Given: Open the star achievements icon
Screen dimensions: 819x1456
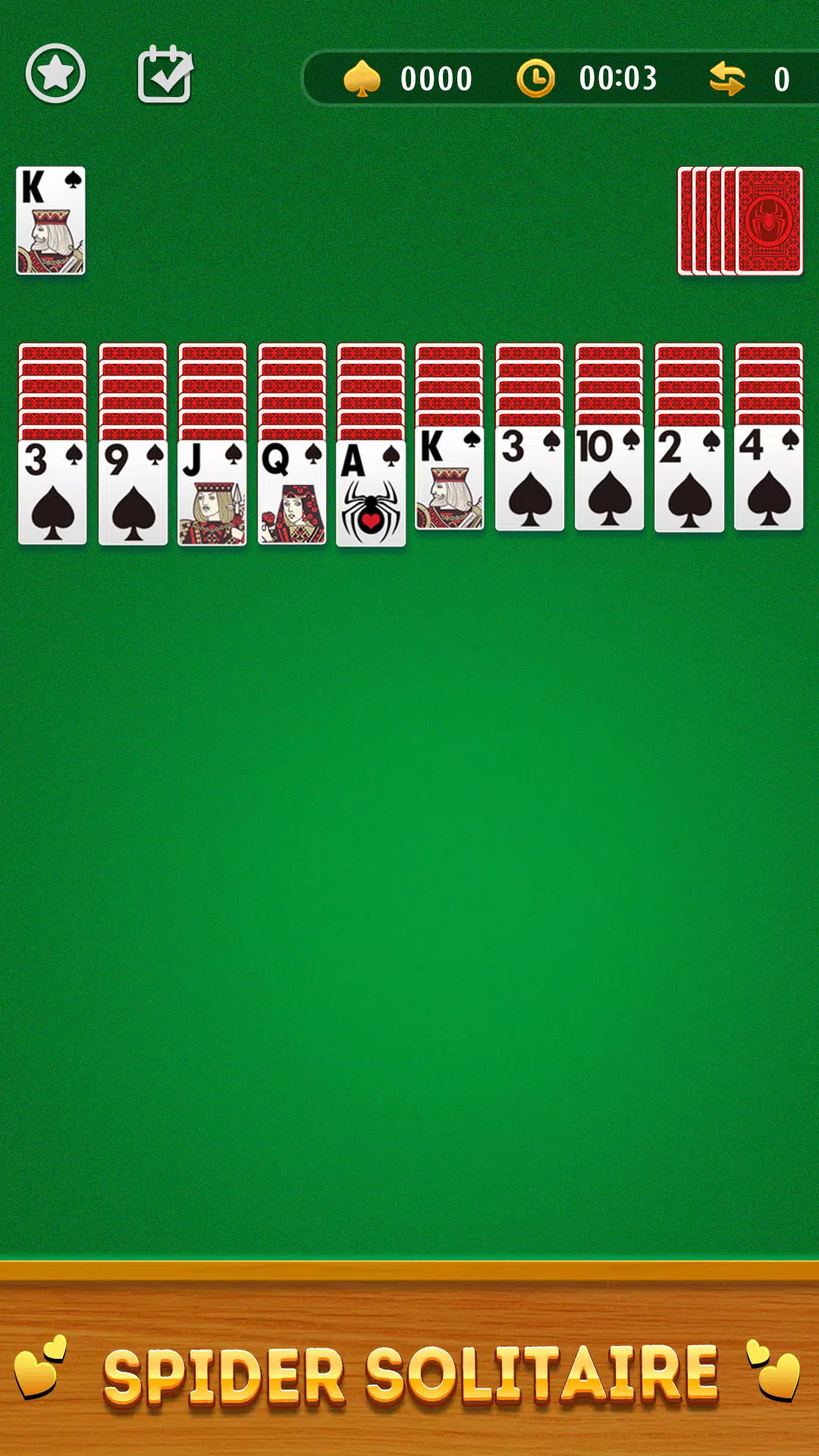Looking at the screenshot, I should (55, 74).
